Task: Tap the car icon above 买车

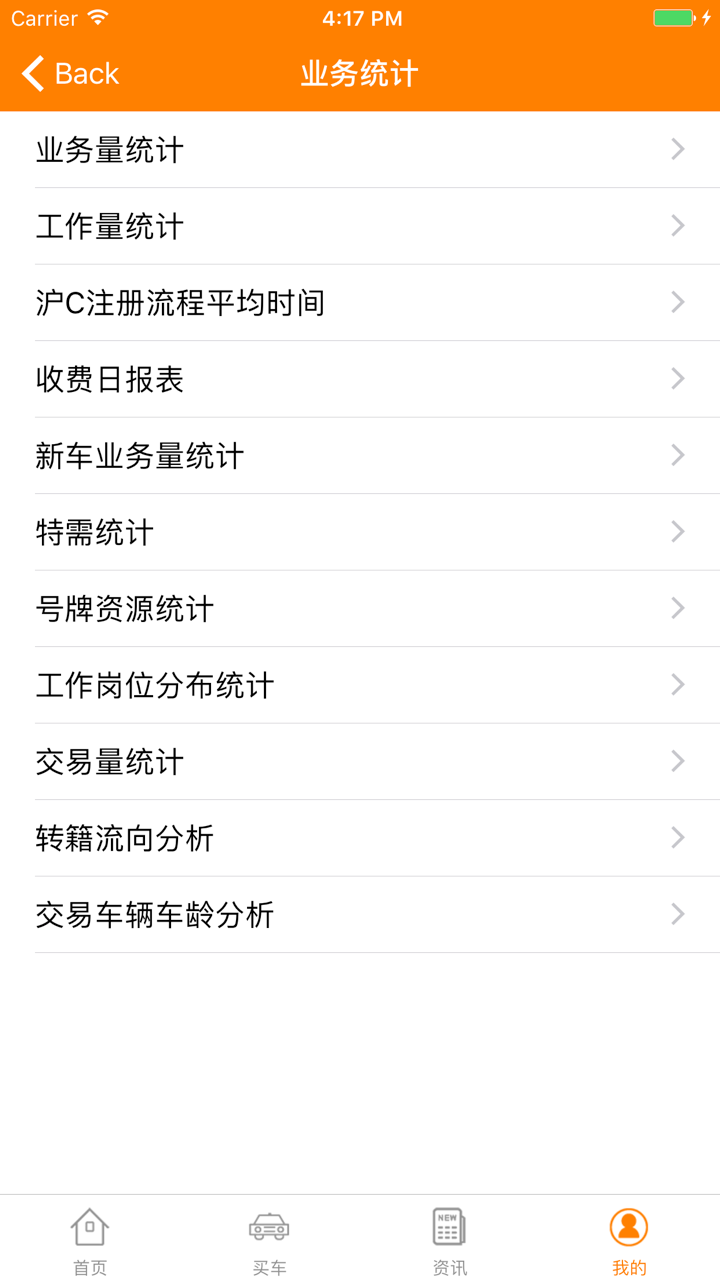Action: click(269, 1225)
